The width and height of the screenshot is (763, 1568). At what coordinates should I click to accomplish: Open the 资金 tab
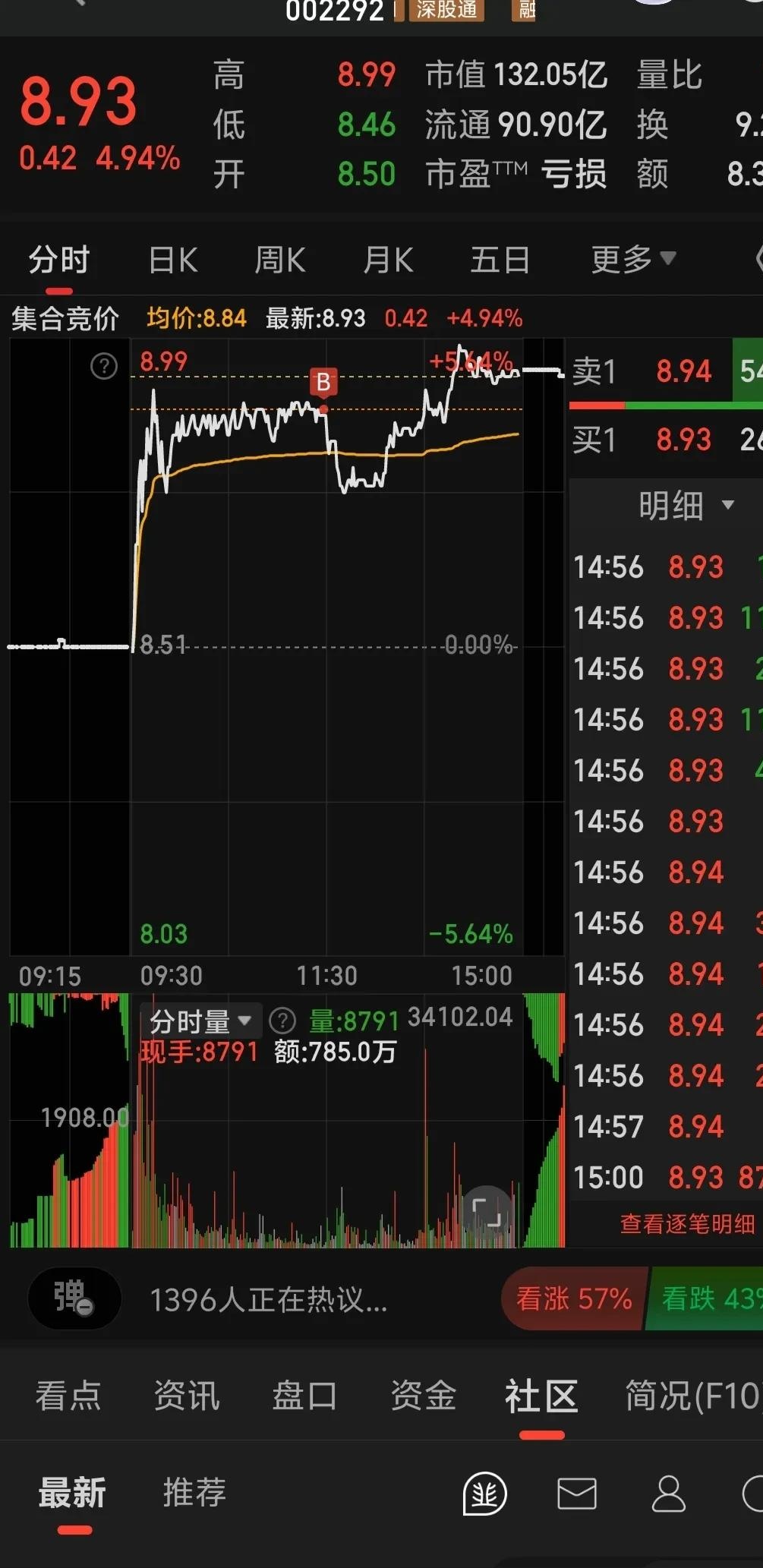tap(423, 1397)
